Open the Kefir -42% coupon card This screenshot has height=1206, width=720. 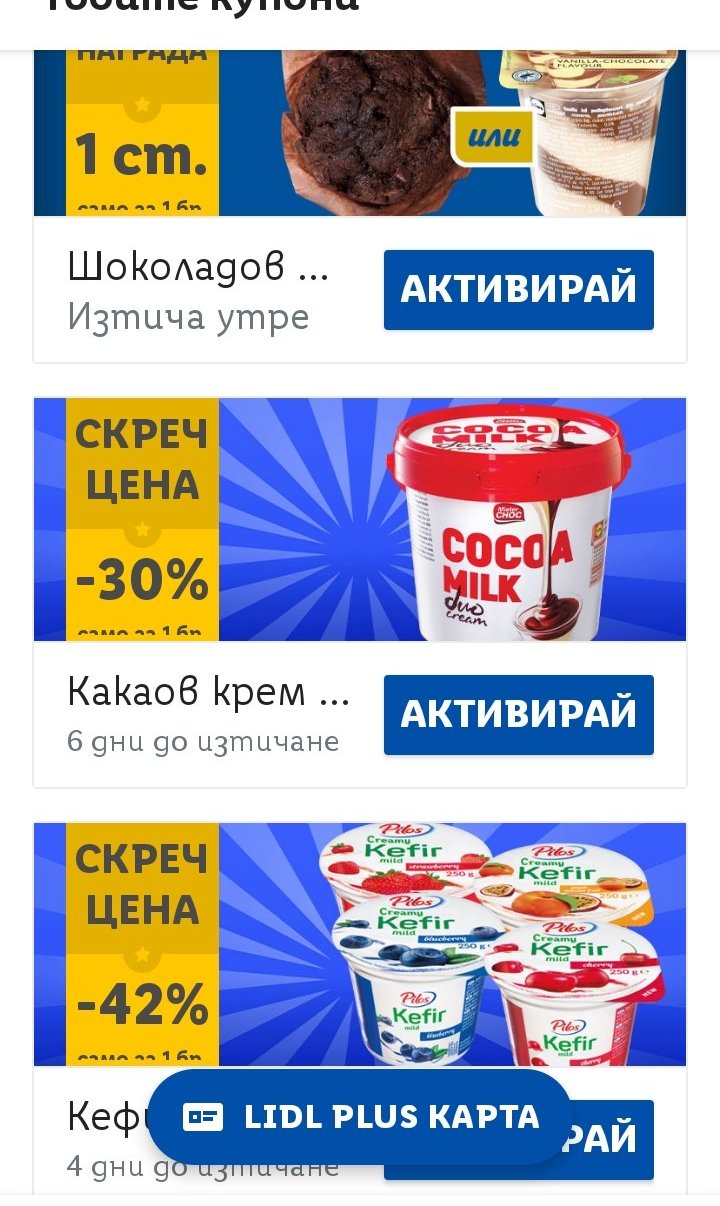click(x=360, y=943)
